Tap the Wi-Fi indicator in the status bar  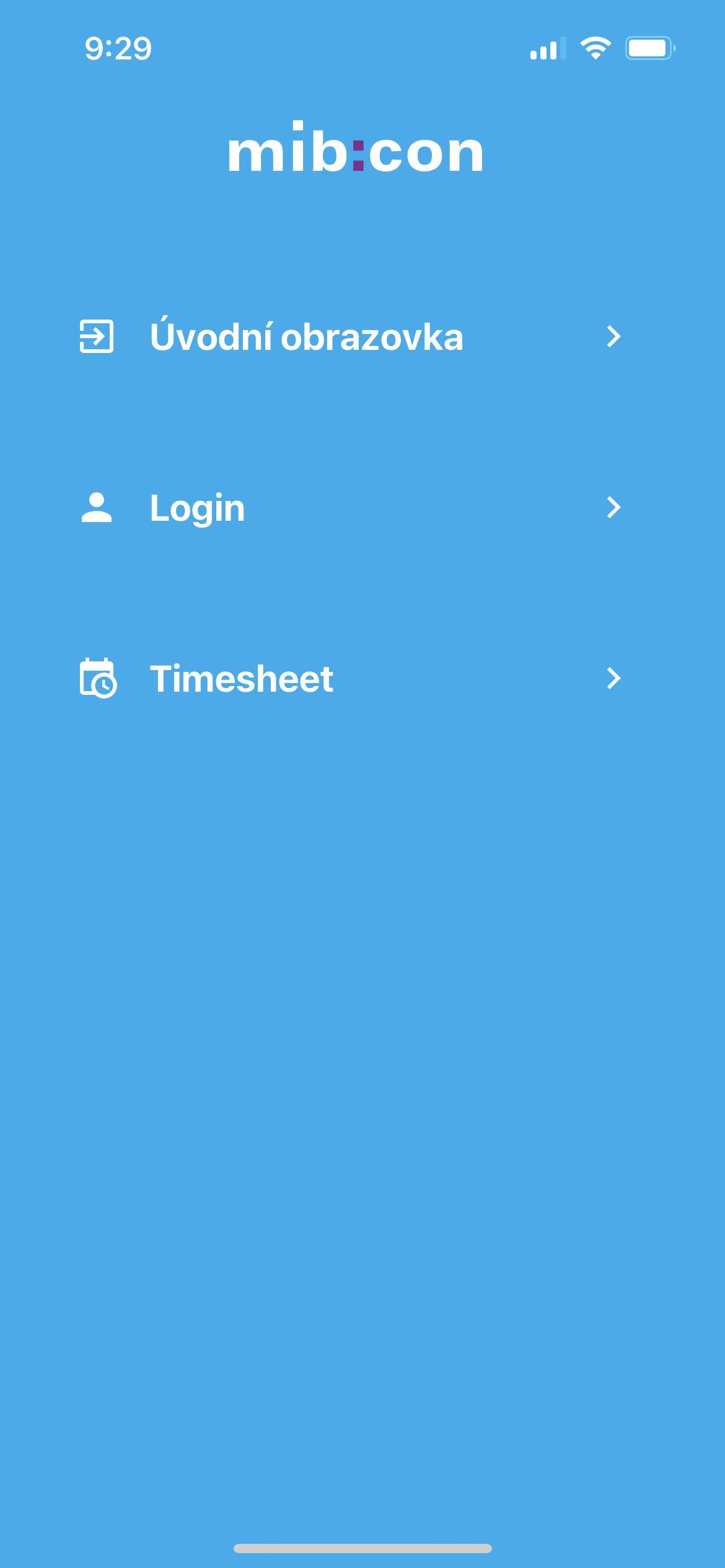click(x=594, y=46)
